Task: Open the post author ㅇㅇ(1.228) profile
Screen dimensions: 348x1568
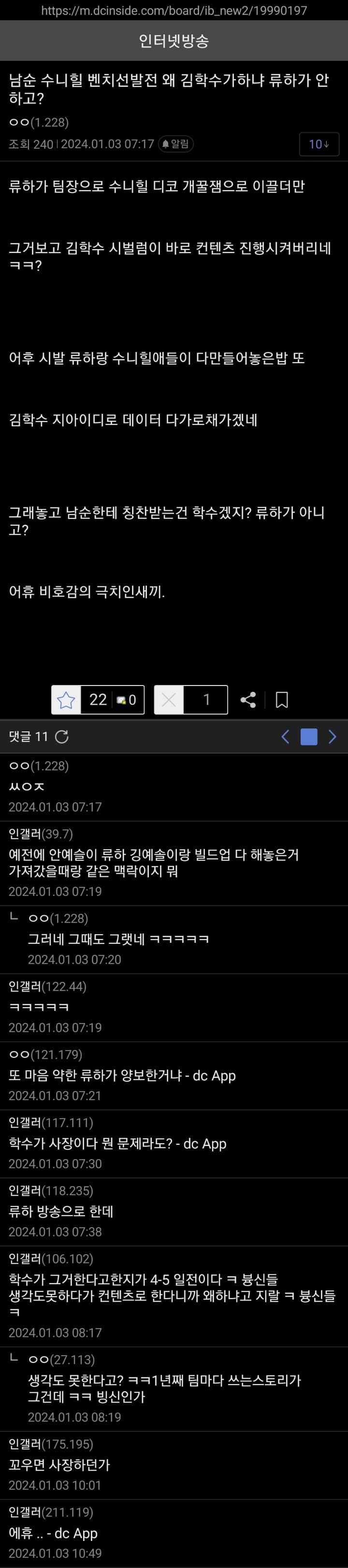Action: (38, 122)
